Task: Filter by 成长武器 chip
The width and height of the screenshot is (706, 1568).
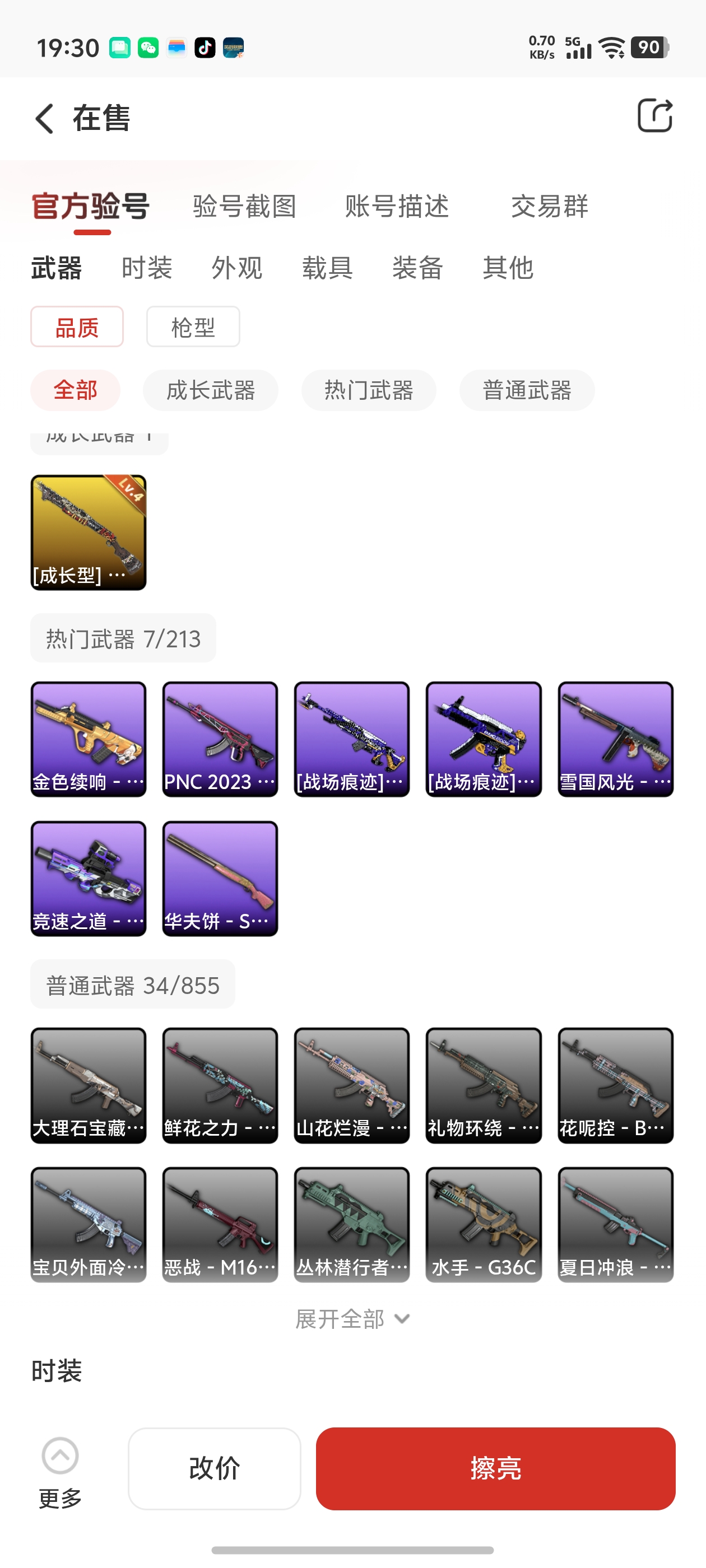Action: 210,390
